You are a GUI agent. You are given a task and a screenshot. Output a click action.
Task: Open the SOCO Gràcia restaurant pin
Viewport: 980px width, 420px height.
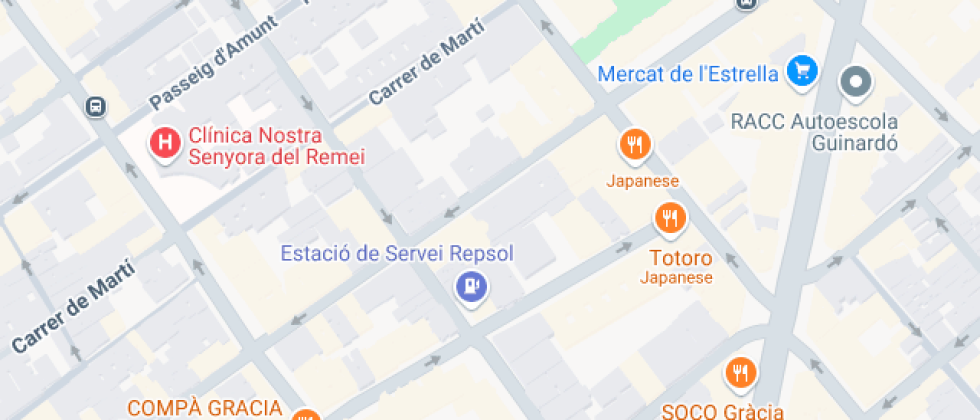[x=741, y=374]
